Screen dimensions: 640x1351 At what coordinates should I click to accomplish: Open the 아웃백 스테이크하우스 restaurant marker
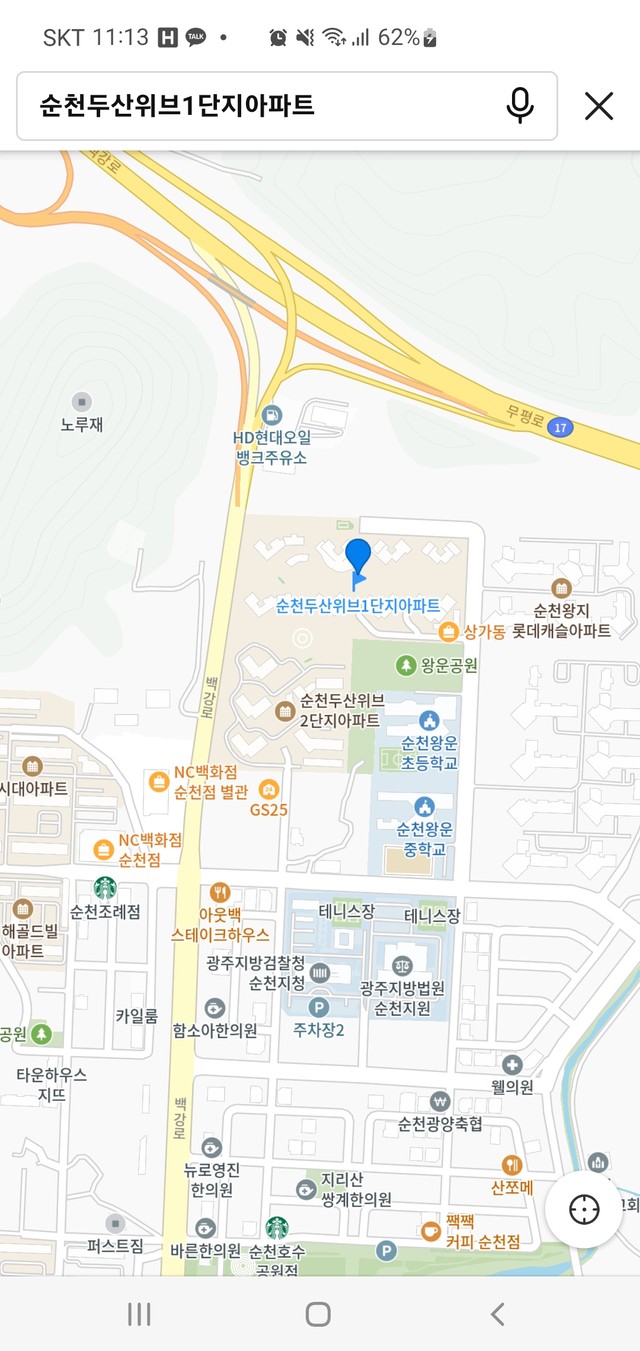pyautogui.click(x=220, y=892)
